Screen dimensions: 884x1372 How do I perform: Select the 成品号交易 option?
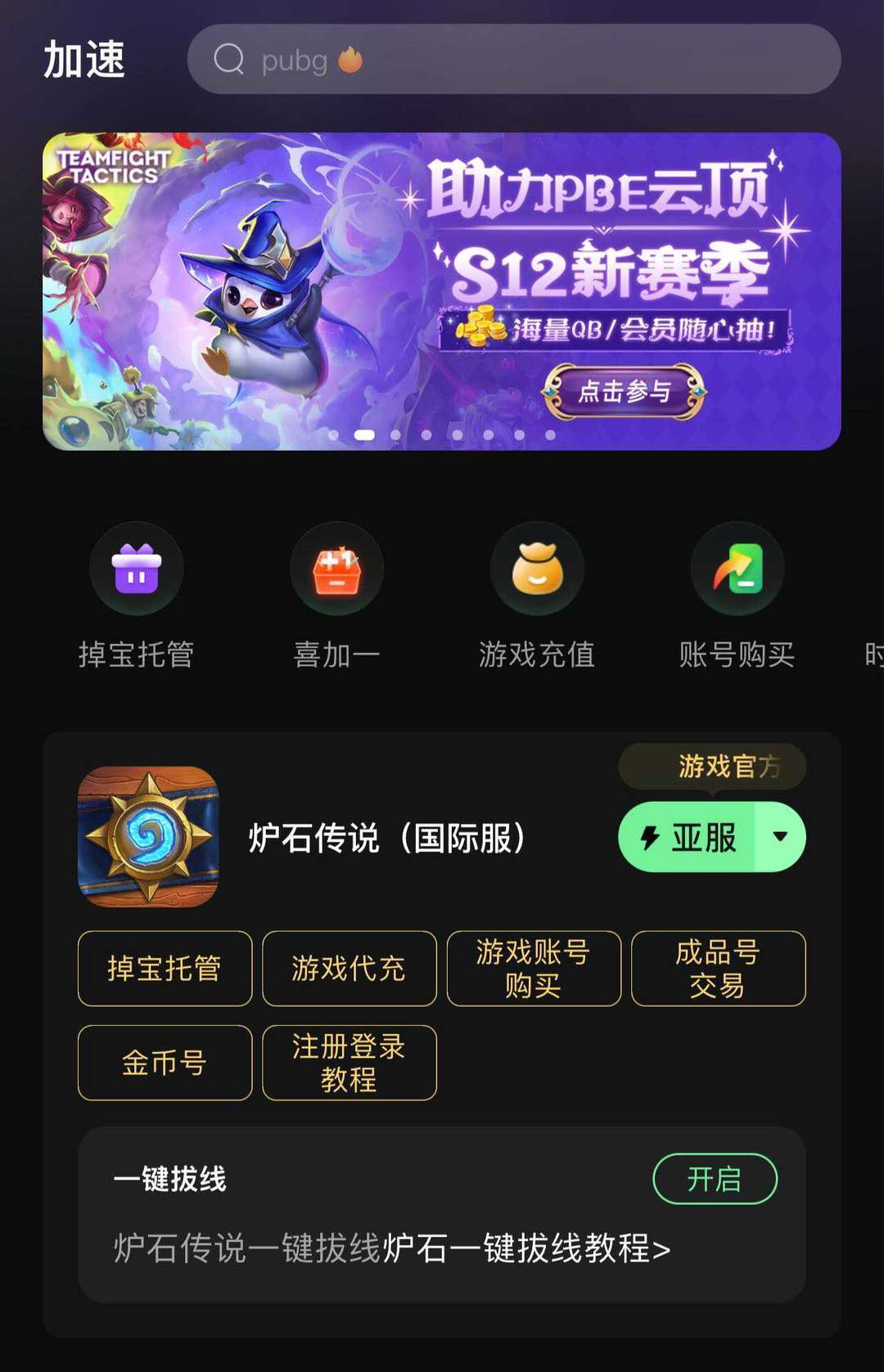click(718, 969)
